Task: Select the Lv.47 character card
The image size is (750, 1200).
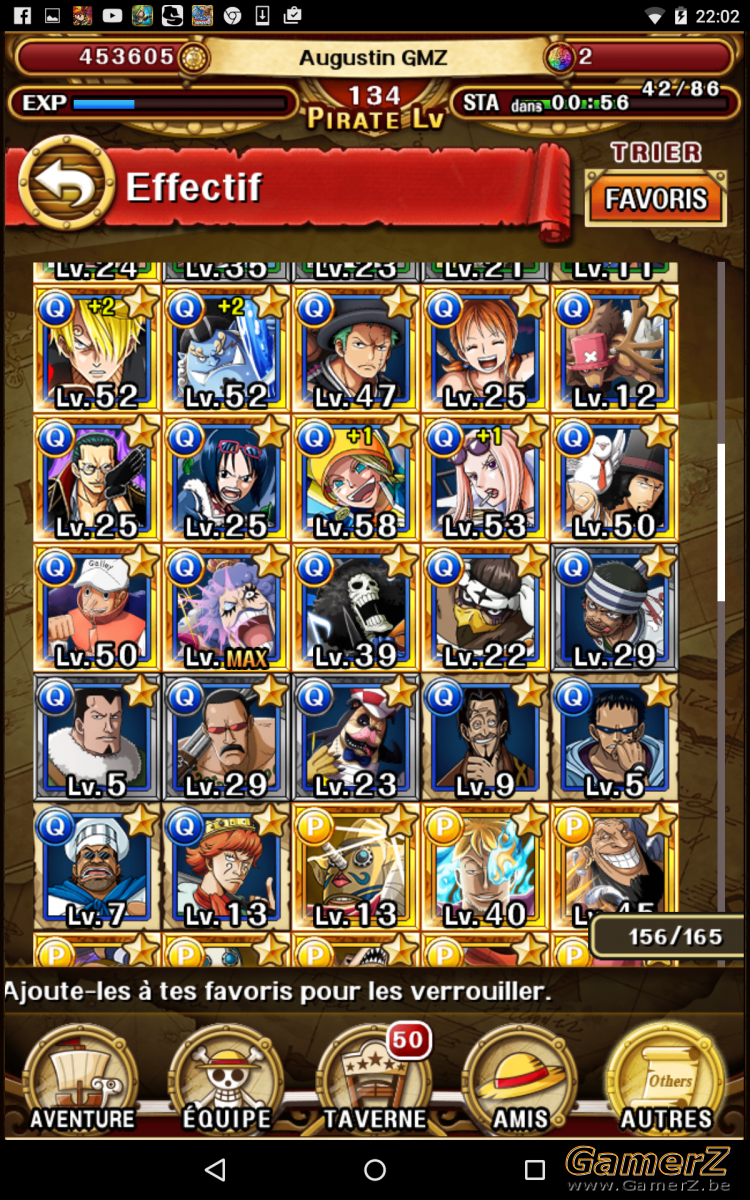Action: pyautogui.click(x=355, y=348)
